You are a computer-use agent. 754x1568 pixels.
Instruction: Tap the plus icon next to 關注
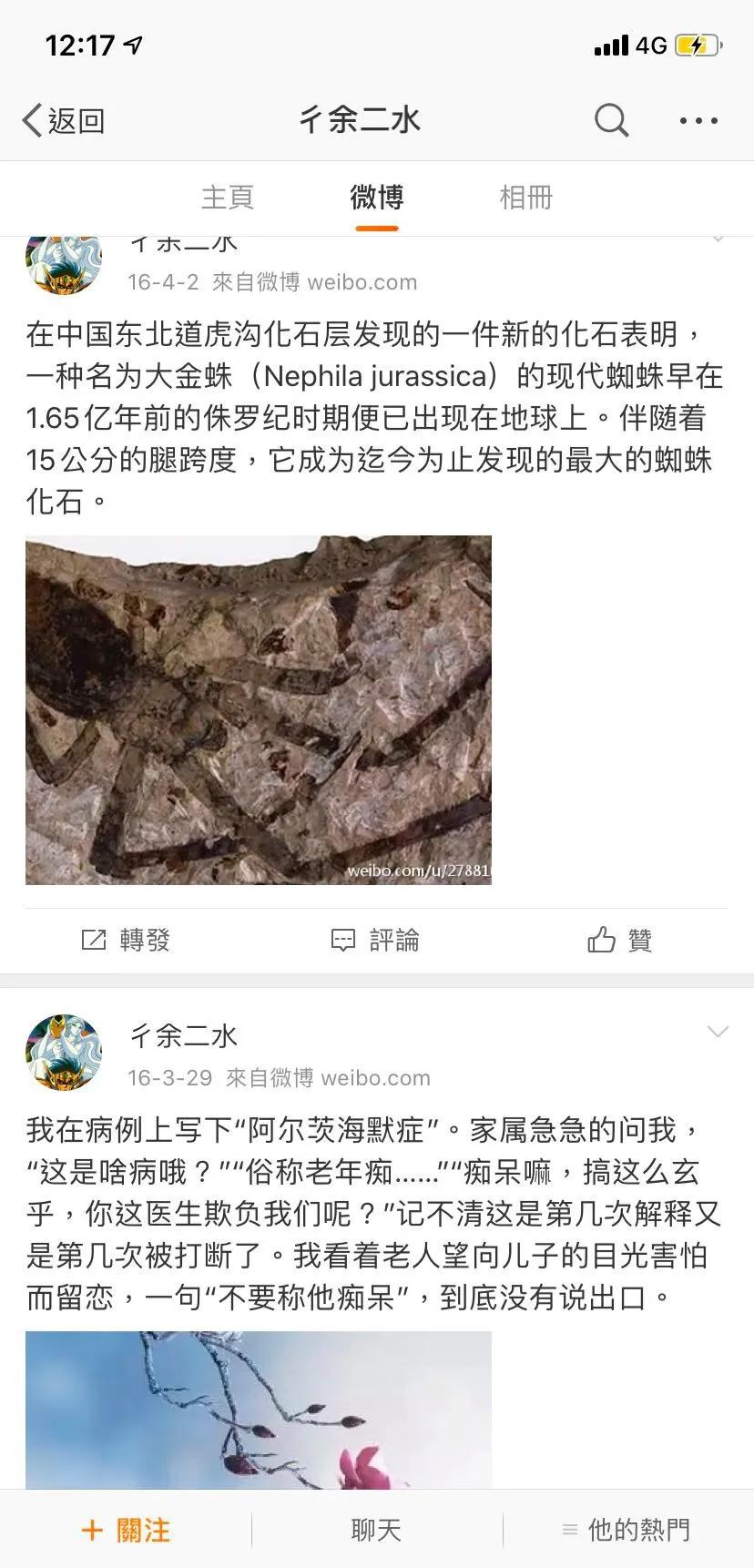95,1530
